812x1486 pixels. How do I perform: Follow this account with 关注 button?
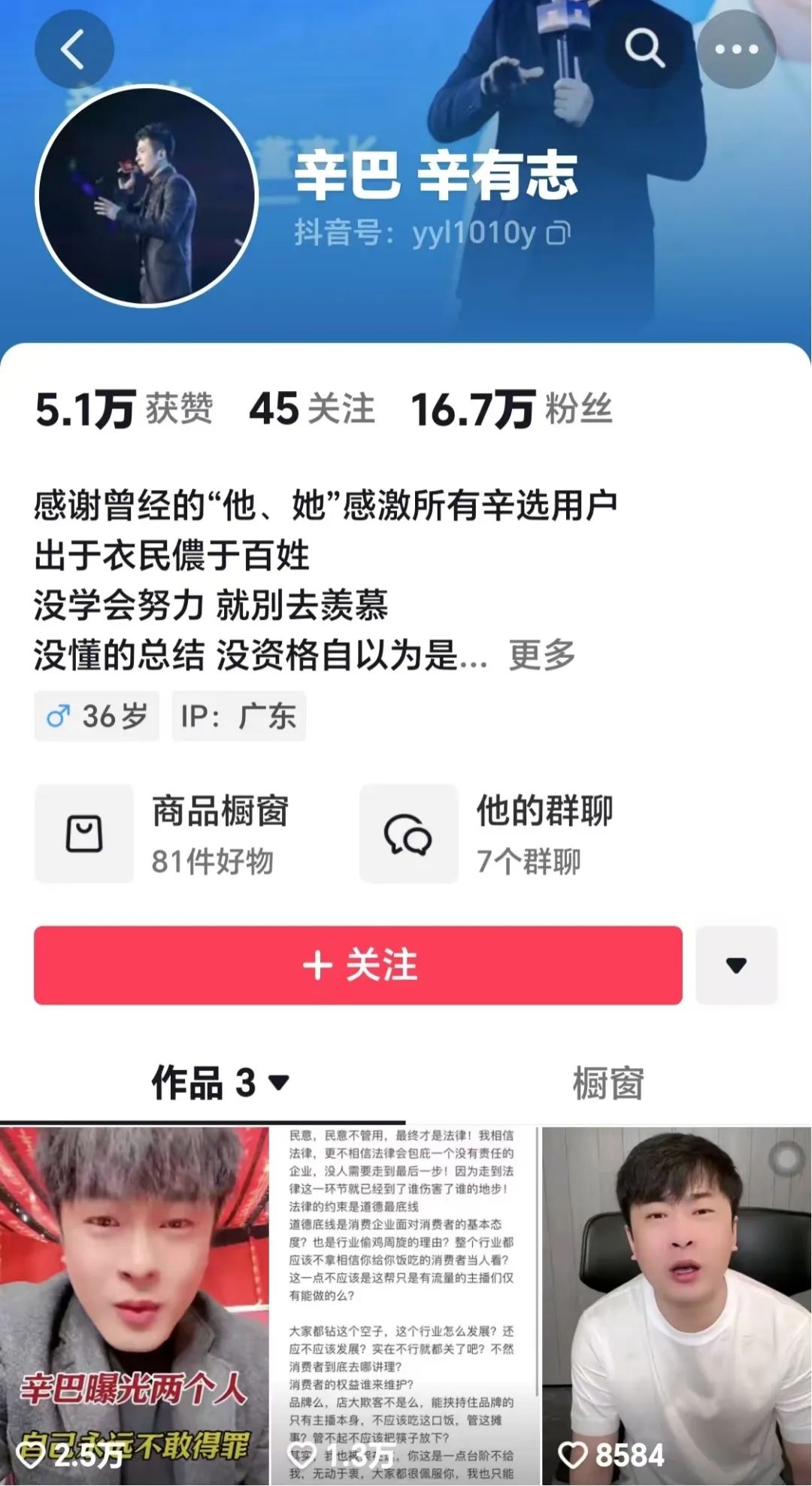pyautogui.click(x=358, y=965)
